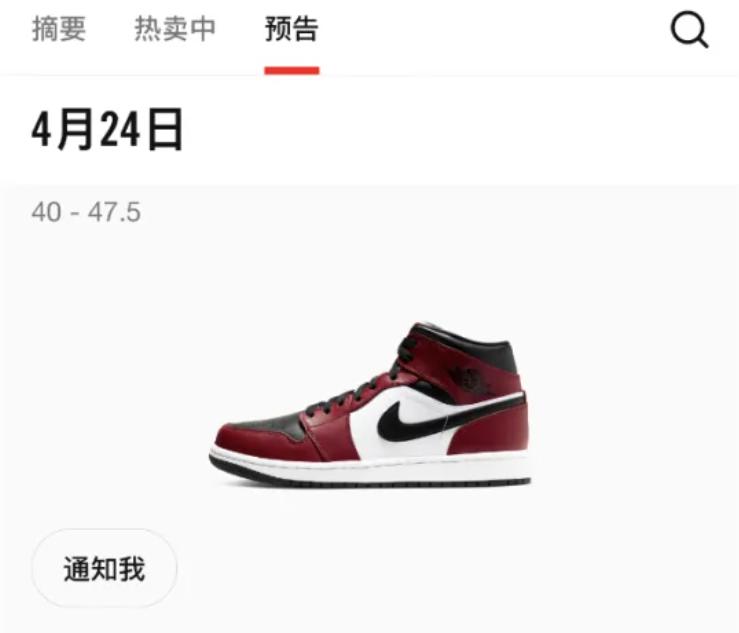Image resolution: width=739 pixels, height=633 pixels.
Task: Open the search magnifier icon
Action: (690, 29)
